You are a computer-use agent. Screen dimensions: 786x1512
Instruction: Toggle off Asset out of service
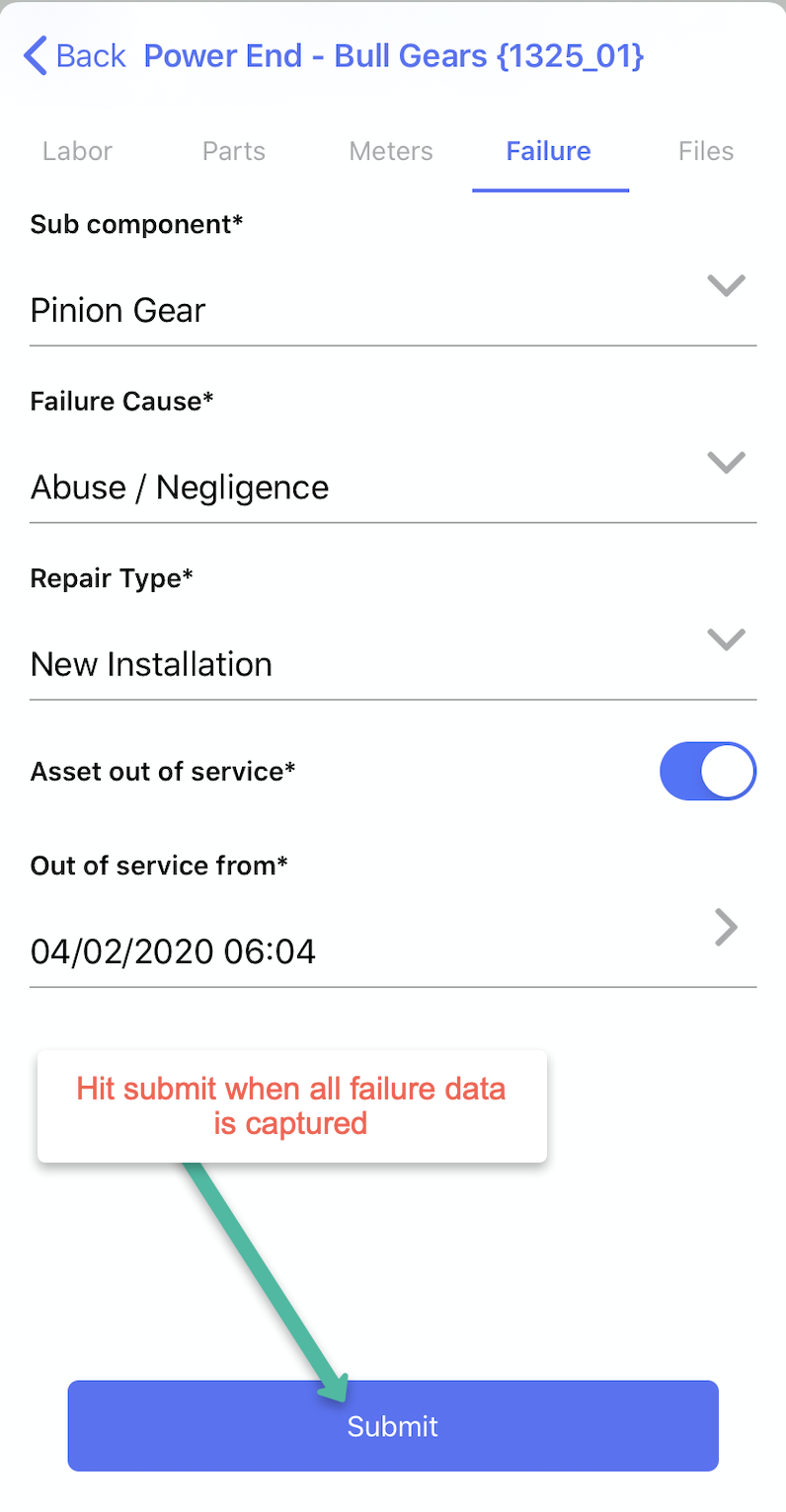tap(707, 771)
